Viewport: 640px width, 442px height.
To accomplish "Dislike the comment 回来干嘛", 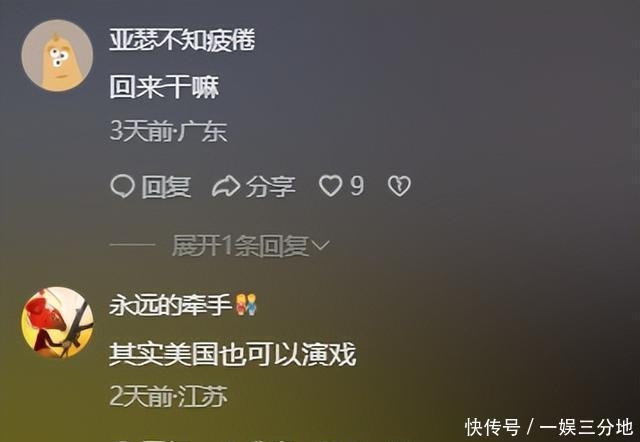I will tap(399, 186).
